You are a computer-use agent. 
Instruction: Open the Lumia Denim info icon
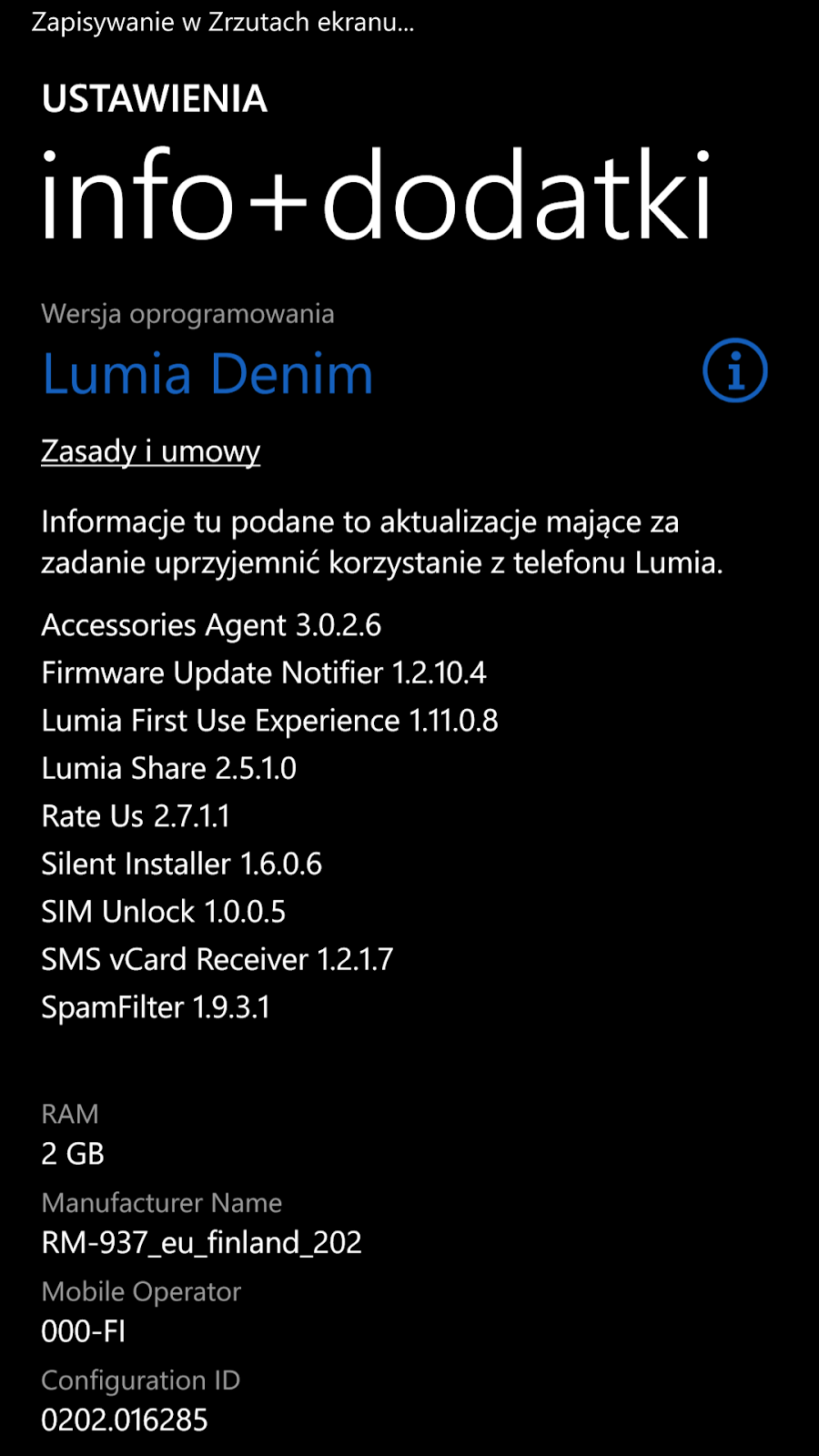pos(734,370)
